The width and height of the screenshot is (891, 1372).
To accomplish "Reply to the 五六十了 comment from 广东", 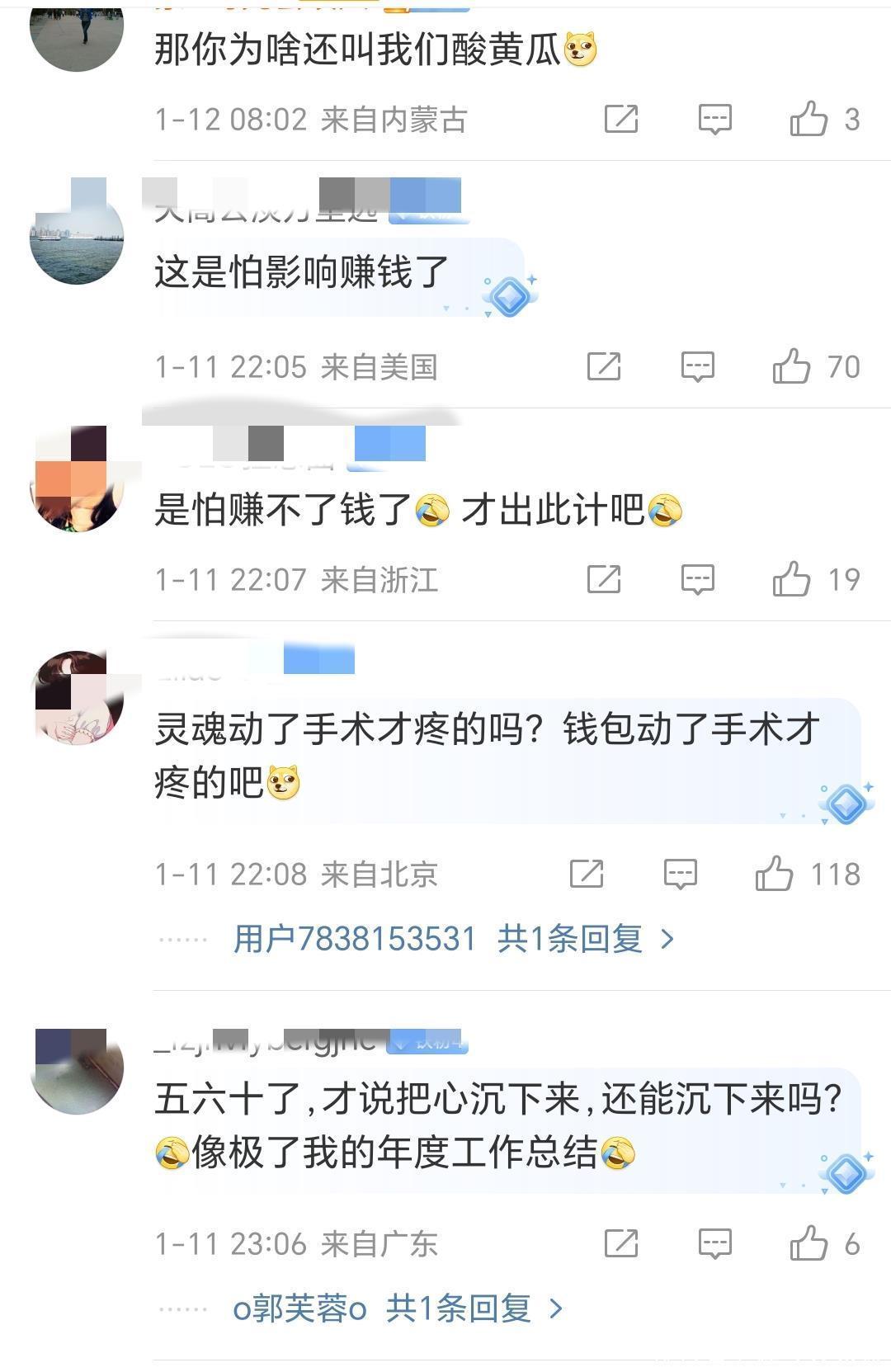I will pyautogui.click(x=714, y=1243).
